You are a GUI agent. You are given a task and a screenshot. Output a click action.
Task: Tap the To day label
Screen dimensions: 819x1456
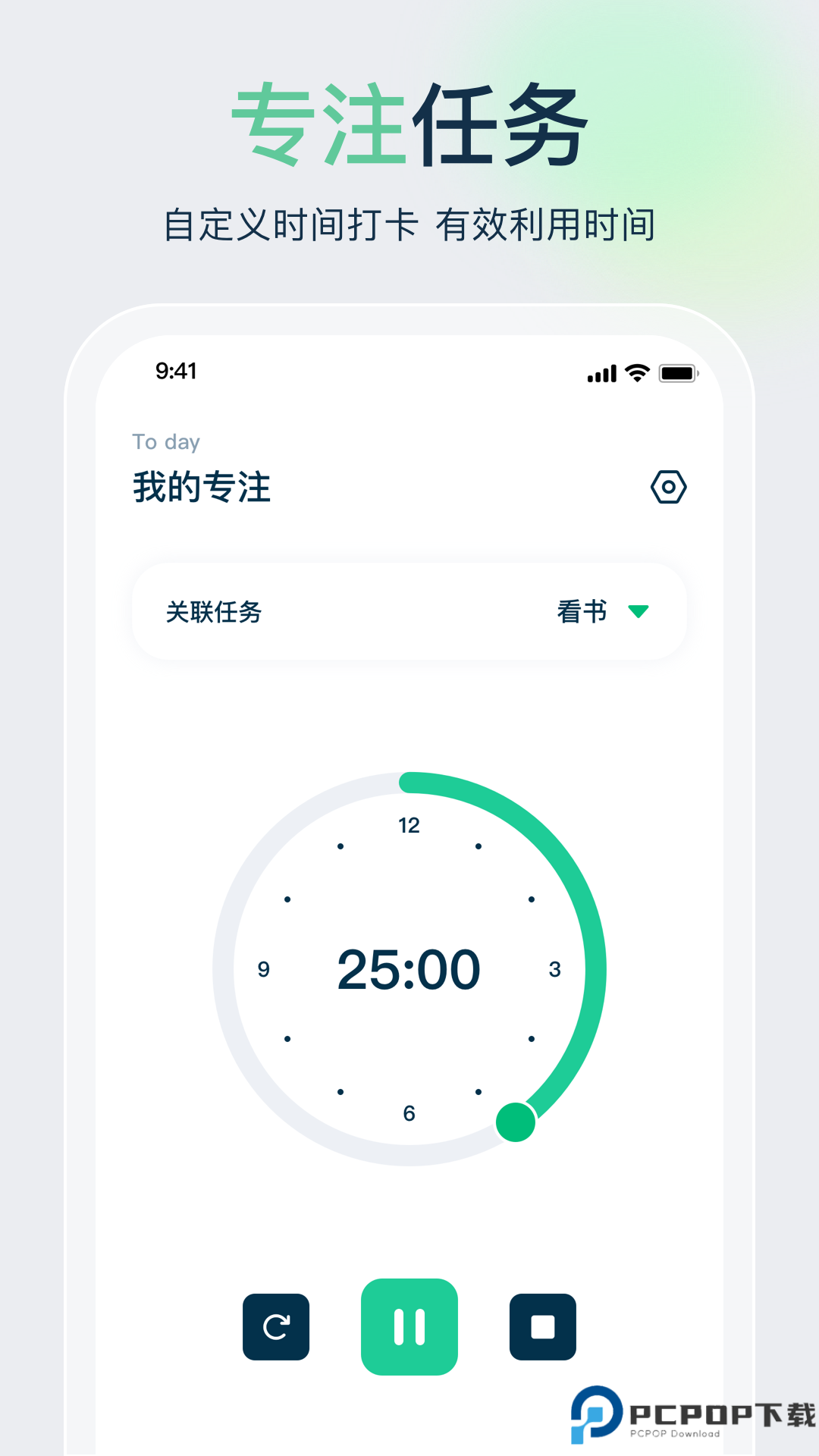point(165,441)
